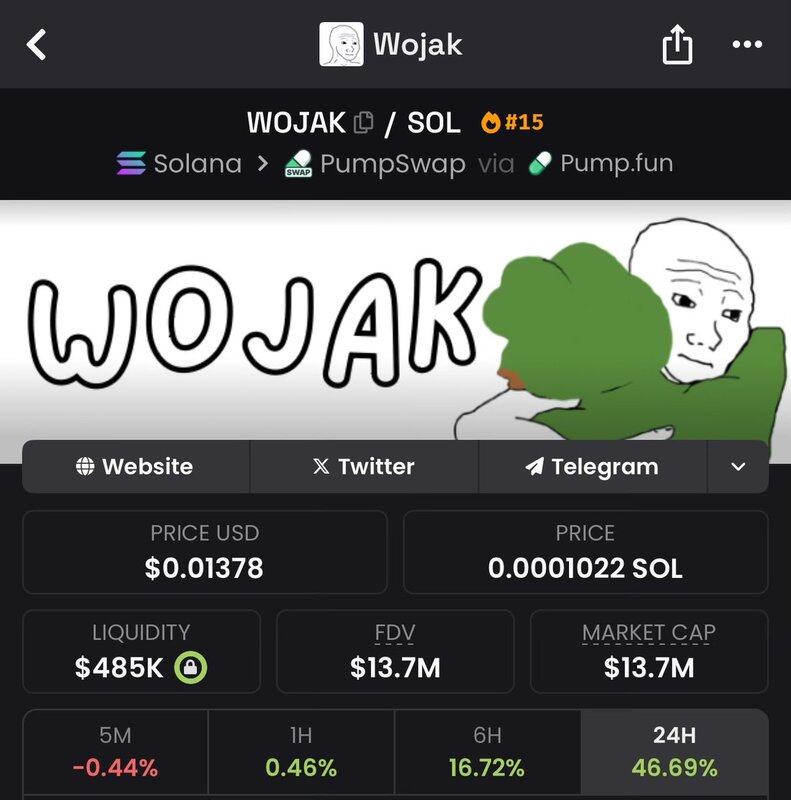
Task: Switch to the 1H timeframe
Action: (x=301, y=752)
